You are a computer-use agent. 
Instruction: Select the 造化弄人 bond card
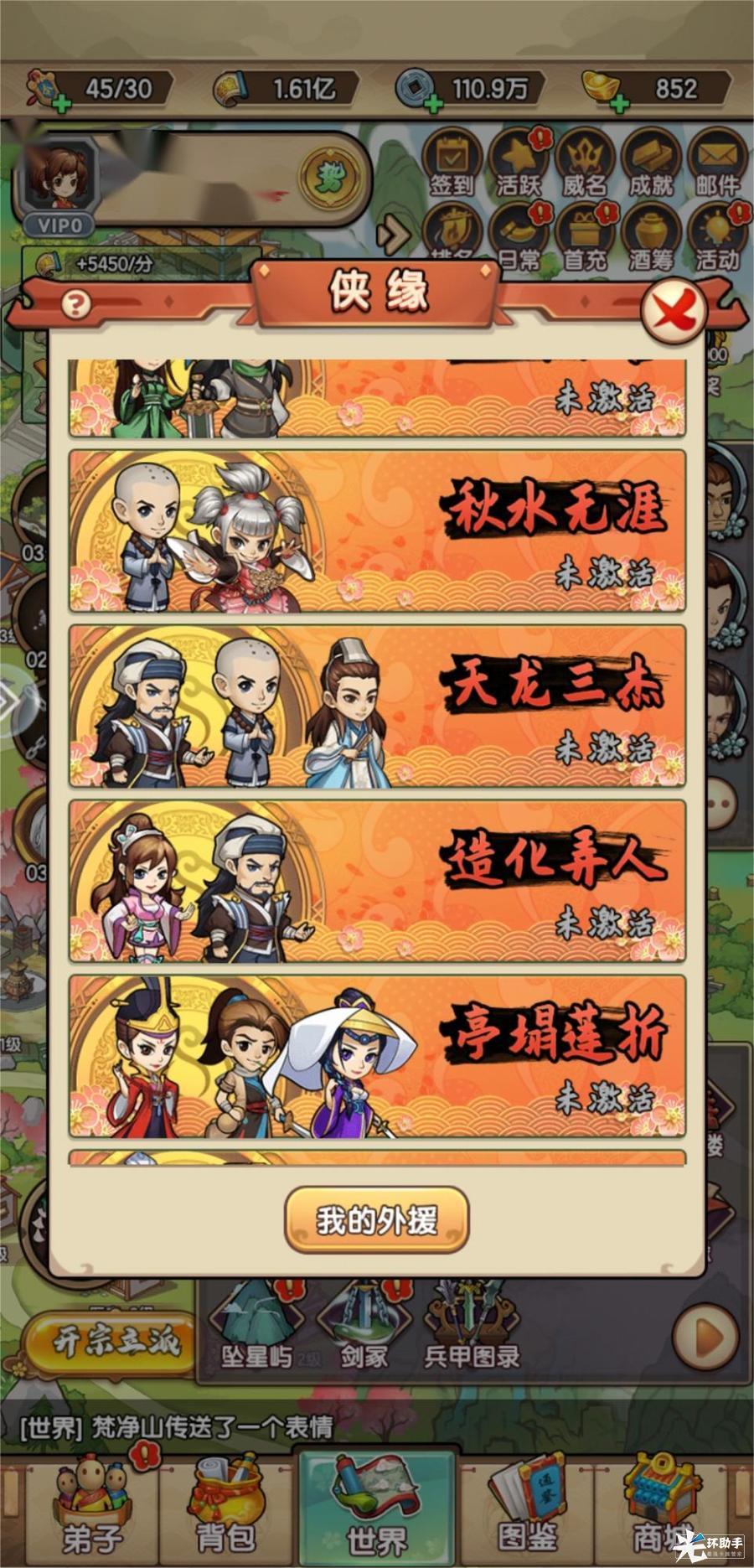tap(377, 881)
